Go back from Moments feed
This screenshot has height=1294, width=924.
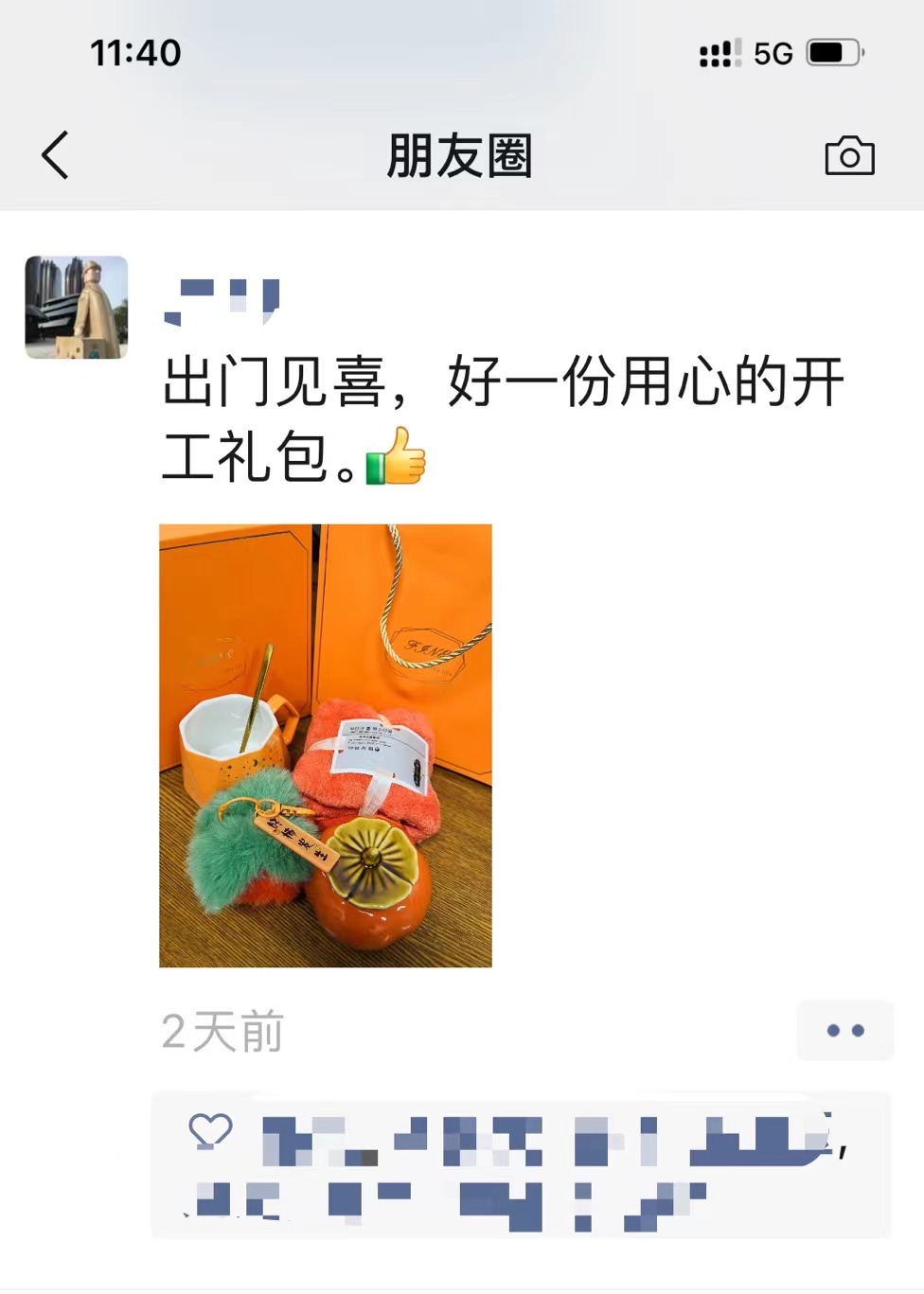[x=56, y=155]
